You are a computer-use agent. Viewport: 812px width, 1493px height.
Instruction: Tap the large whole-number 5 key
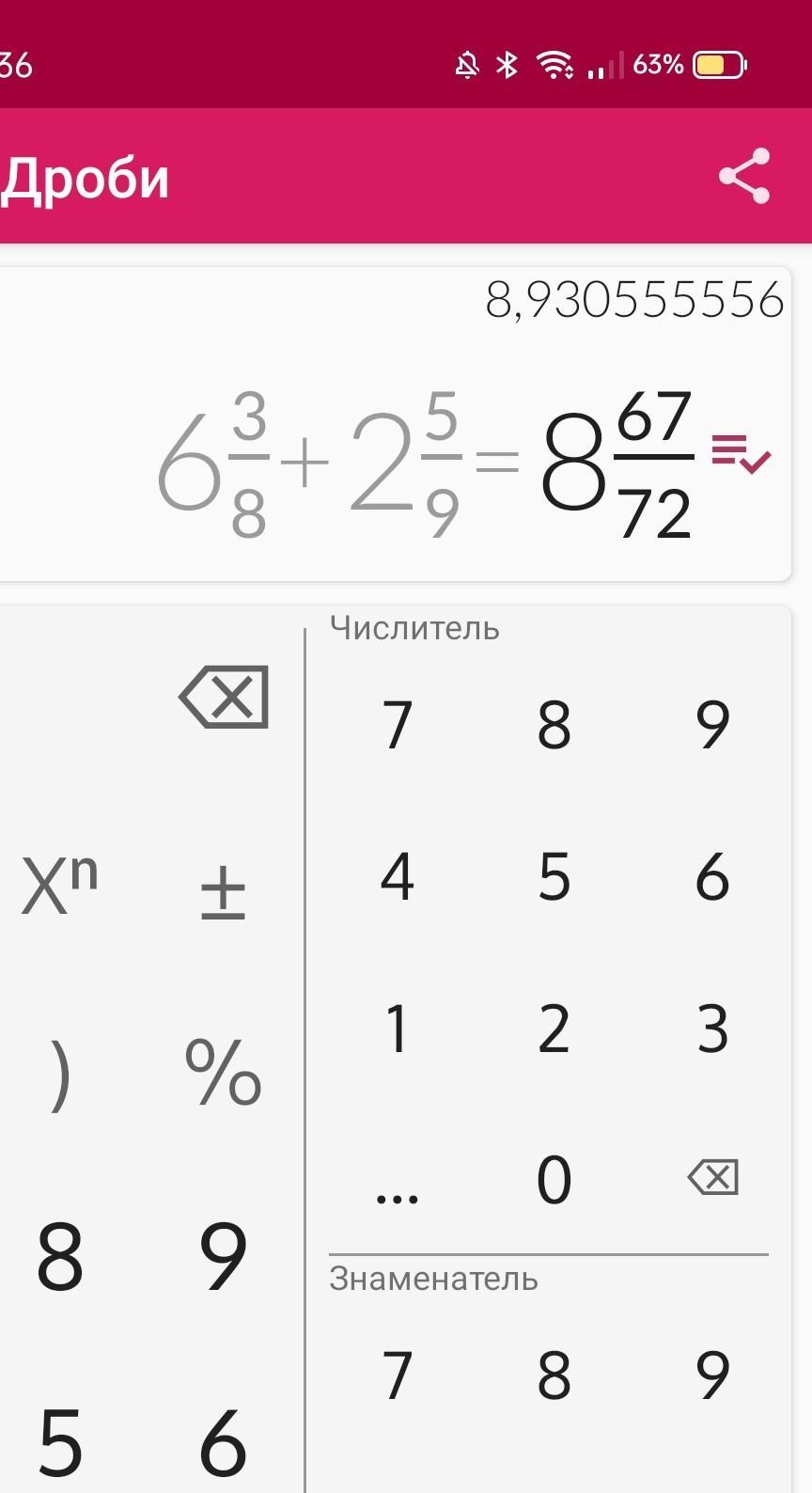(x=59, y=1441)
